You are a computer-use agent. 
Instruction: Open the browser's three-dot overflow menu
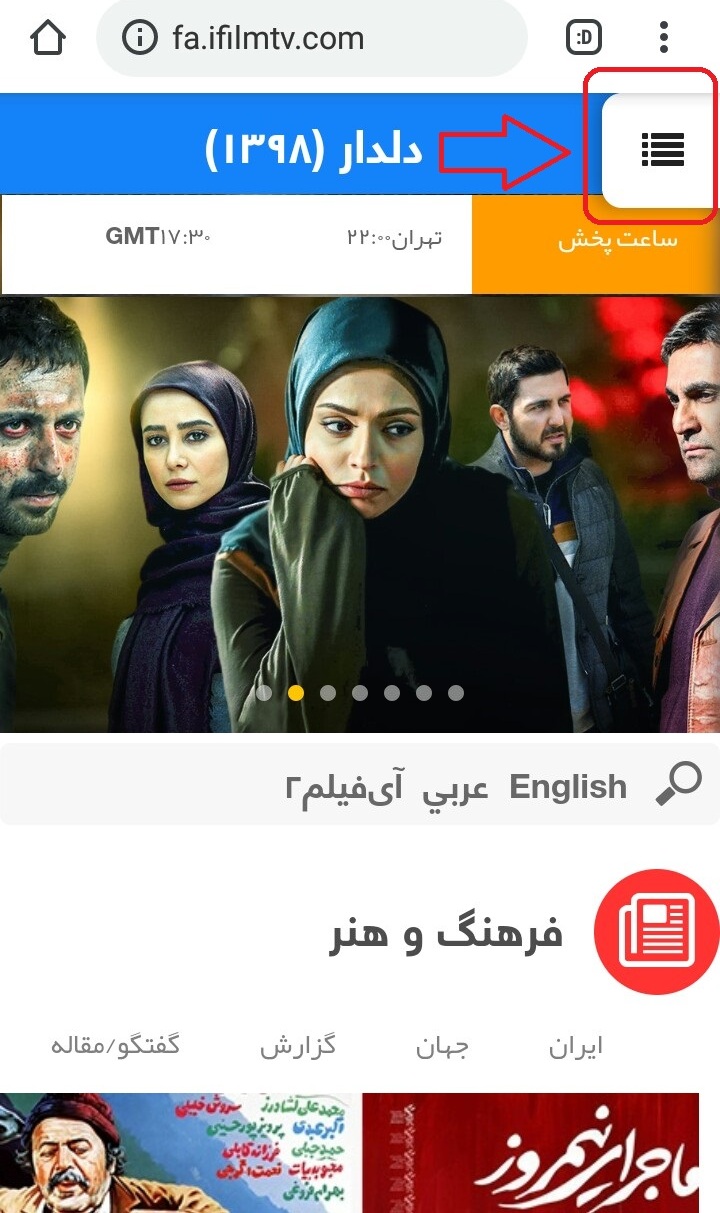[x=664, y=39]
